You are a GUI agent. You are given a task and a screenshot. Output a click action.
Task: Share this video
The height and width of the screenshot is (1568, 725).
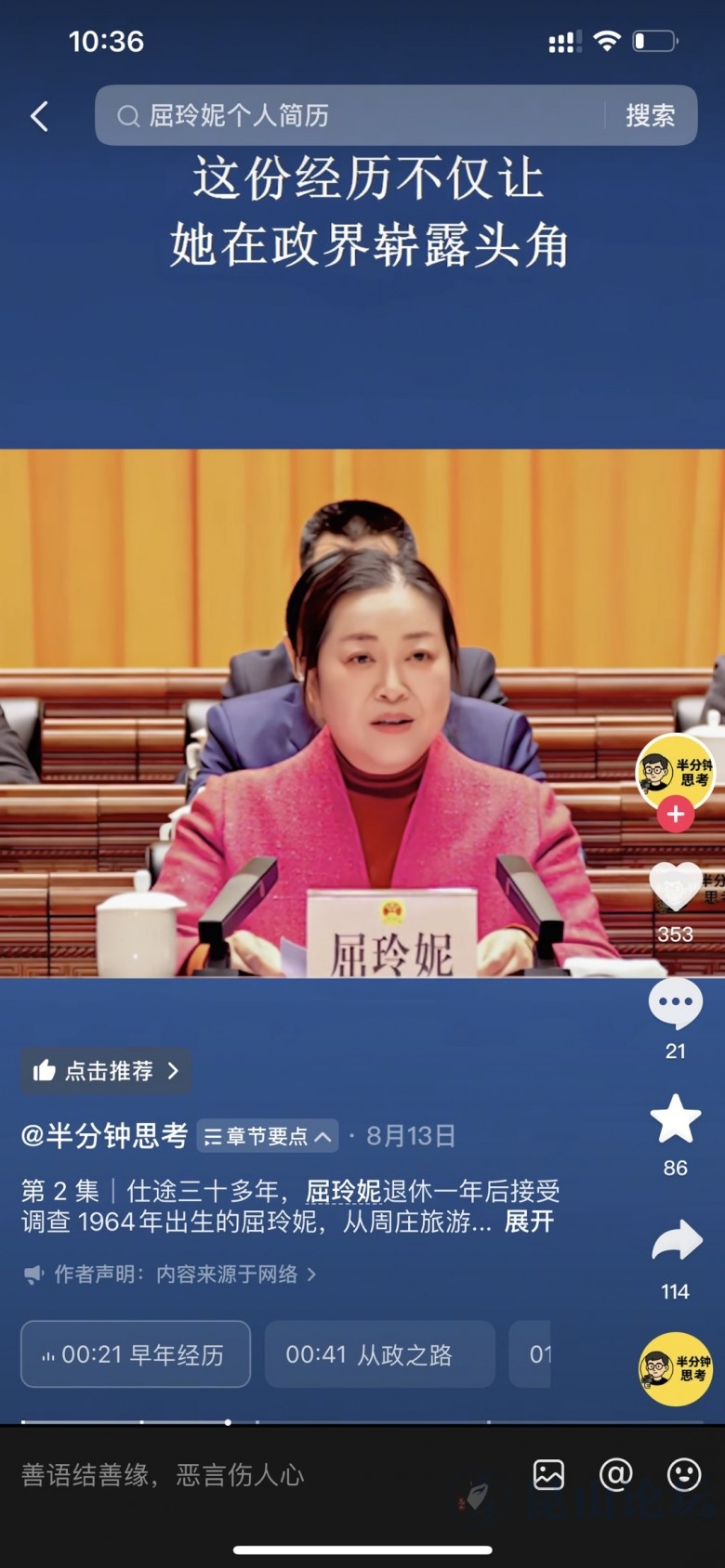click(676, 1242)
